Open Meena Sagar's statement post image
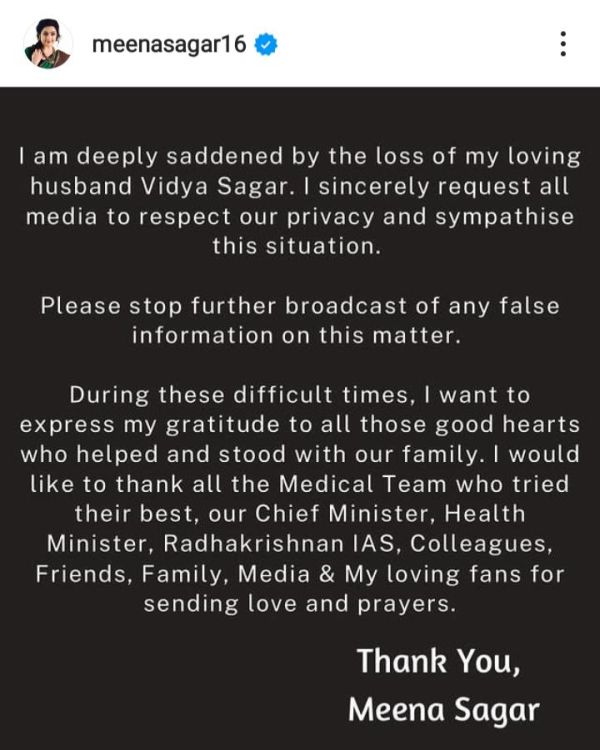This screenshot has width=600, height=750. (300, 418)
